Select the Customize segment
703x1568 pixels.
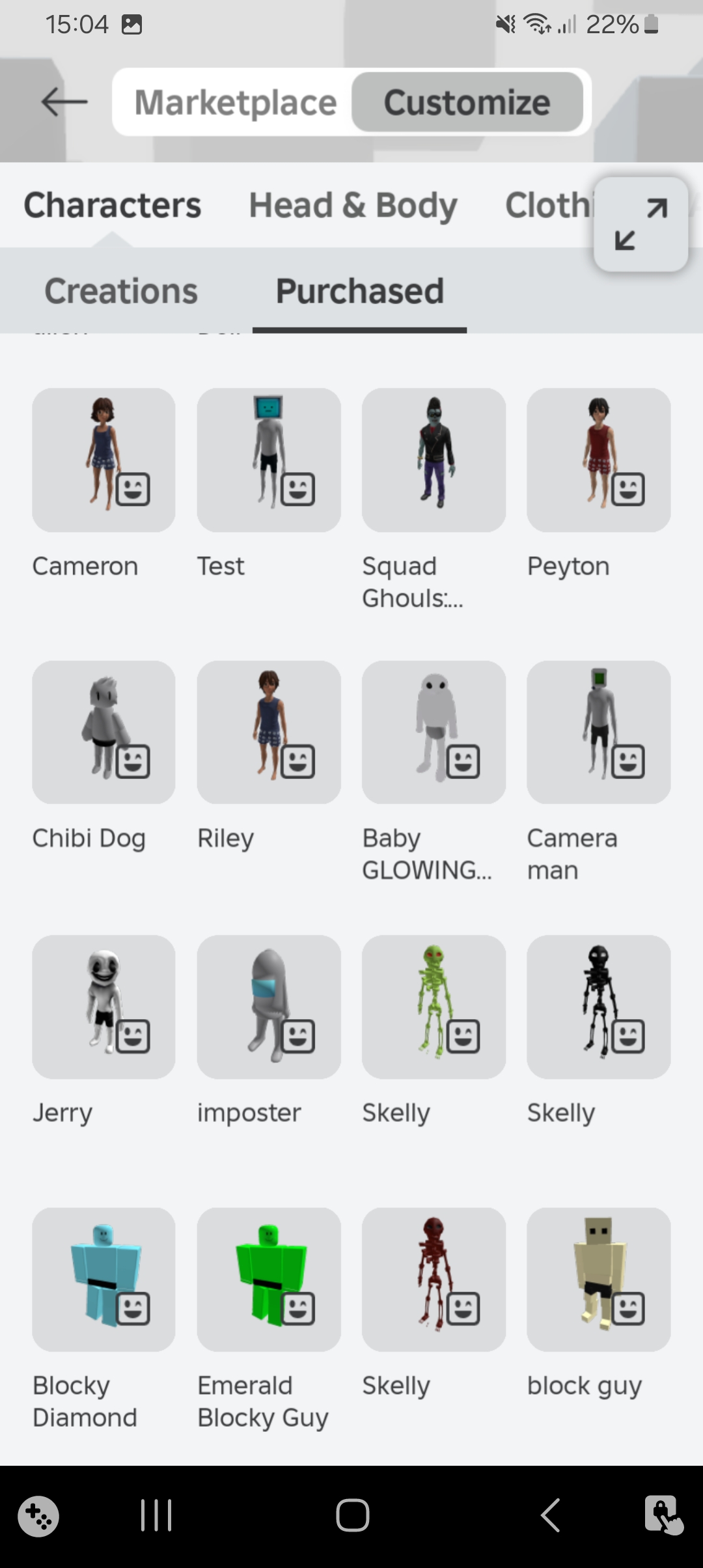point(467,103)
